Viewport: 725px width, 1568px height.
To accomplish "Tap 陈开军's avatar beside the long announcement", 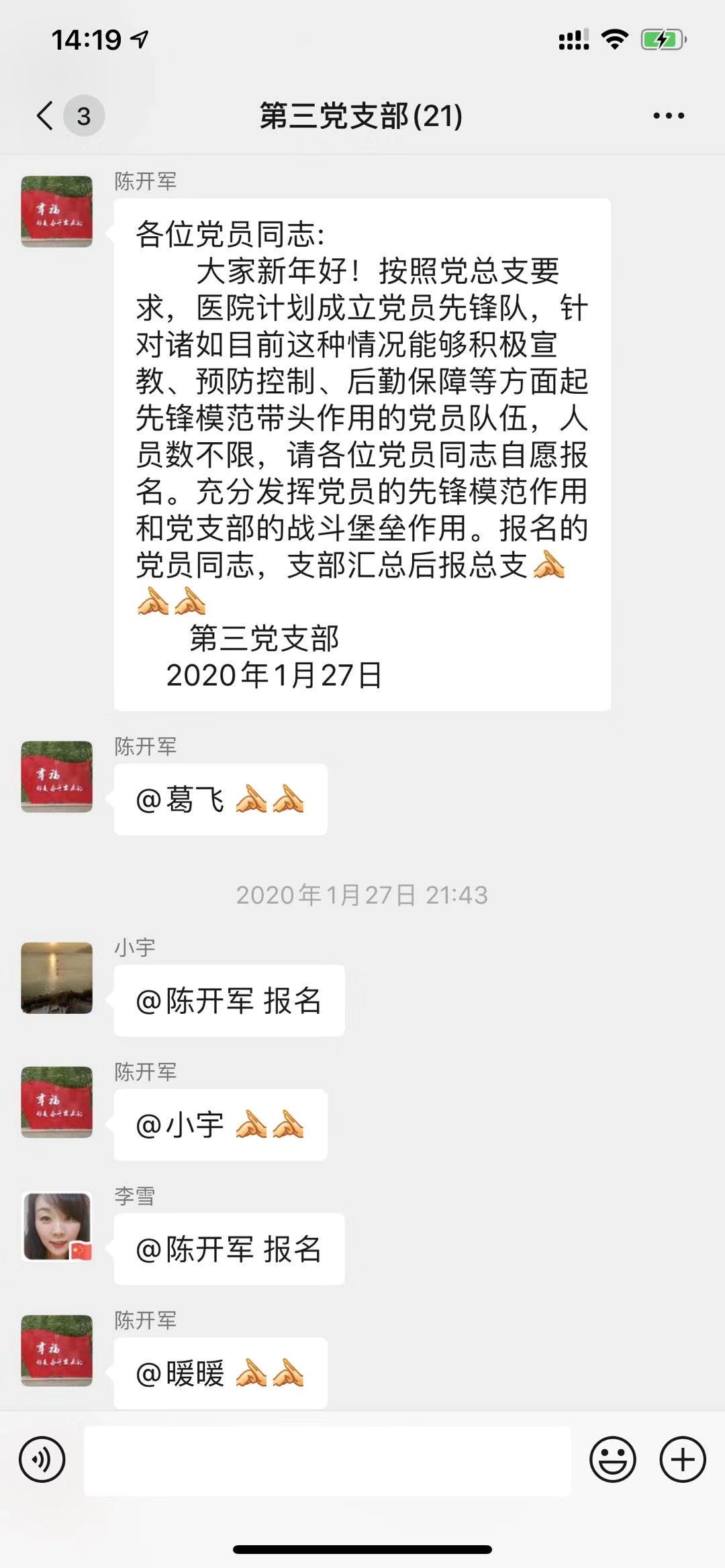I will point(57,211).
